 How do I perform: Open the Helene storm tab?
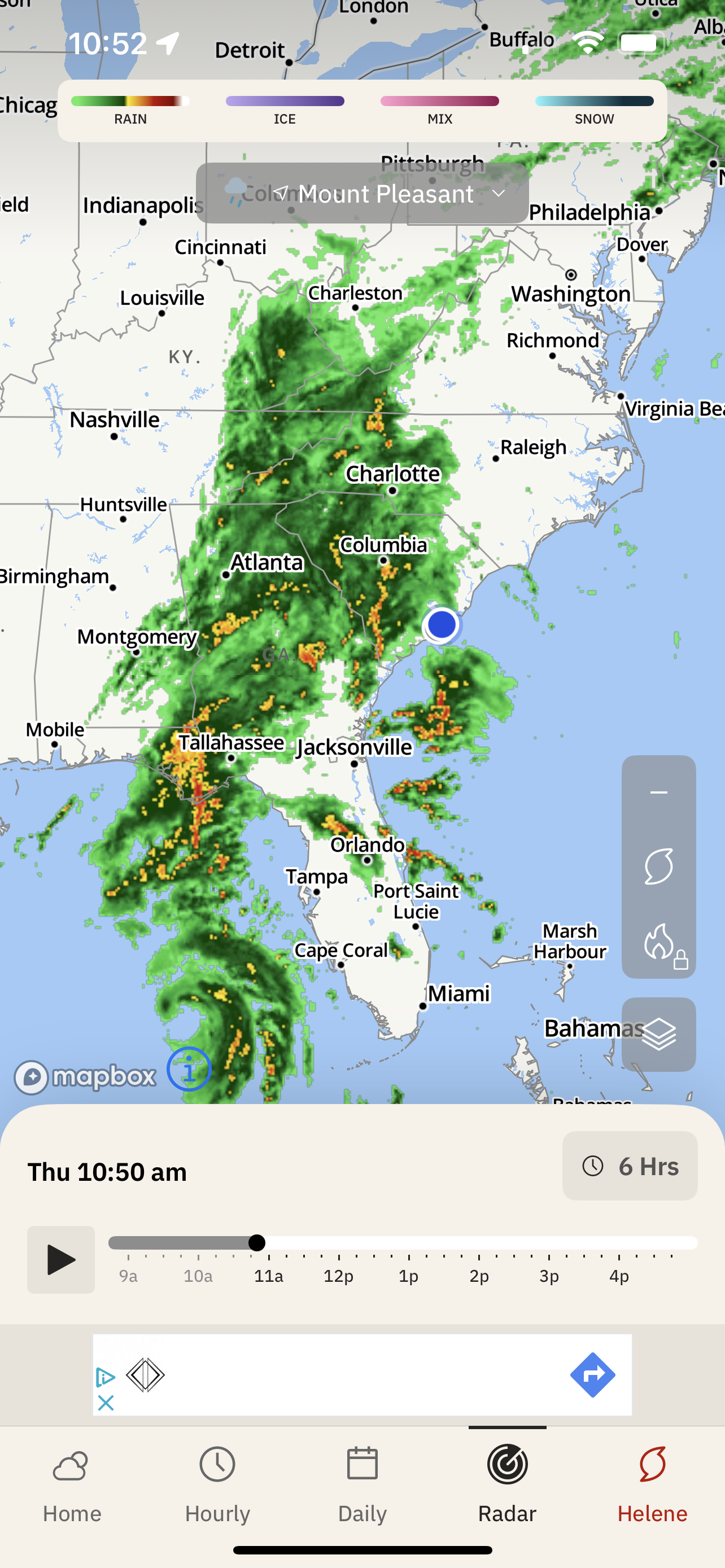point(652,1485)
